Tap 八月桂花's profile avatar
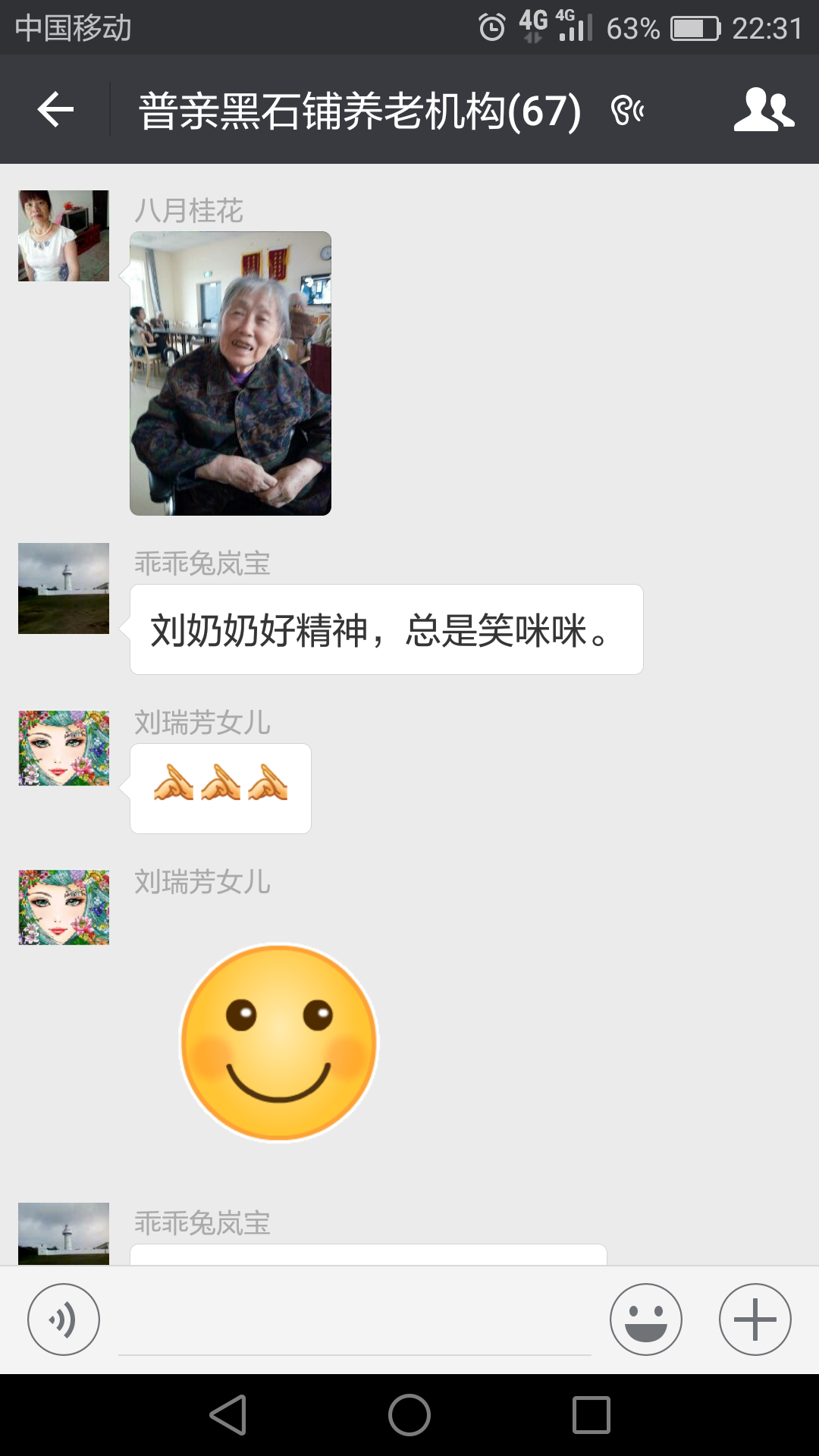 tap(64, 236)
